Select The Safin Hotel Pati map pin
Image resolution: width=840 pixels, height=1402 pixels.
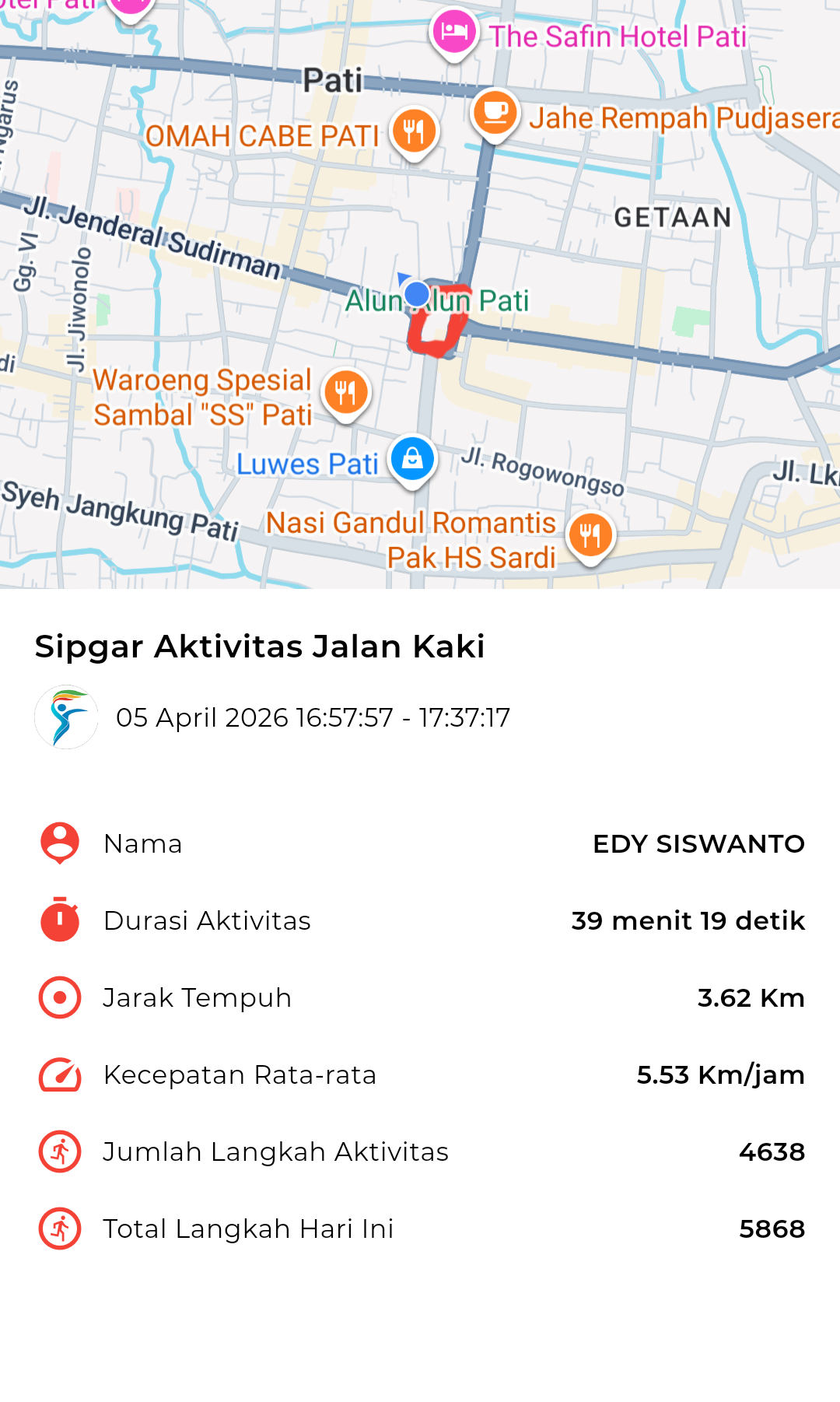pyautogui.click(x=454, y=33)
